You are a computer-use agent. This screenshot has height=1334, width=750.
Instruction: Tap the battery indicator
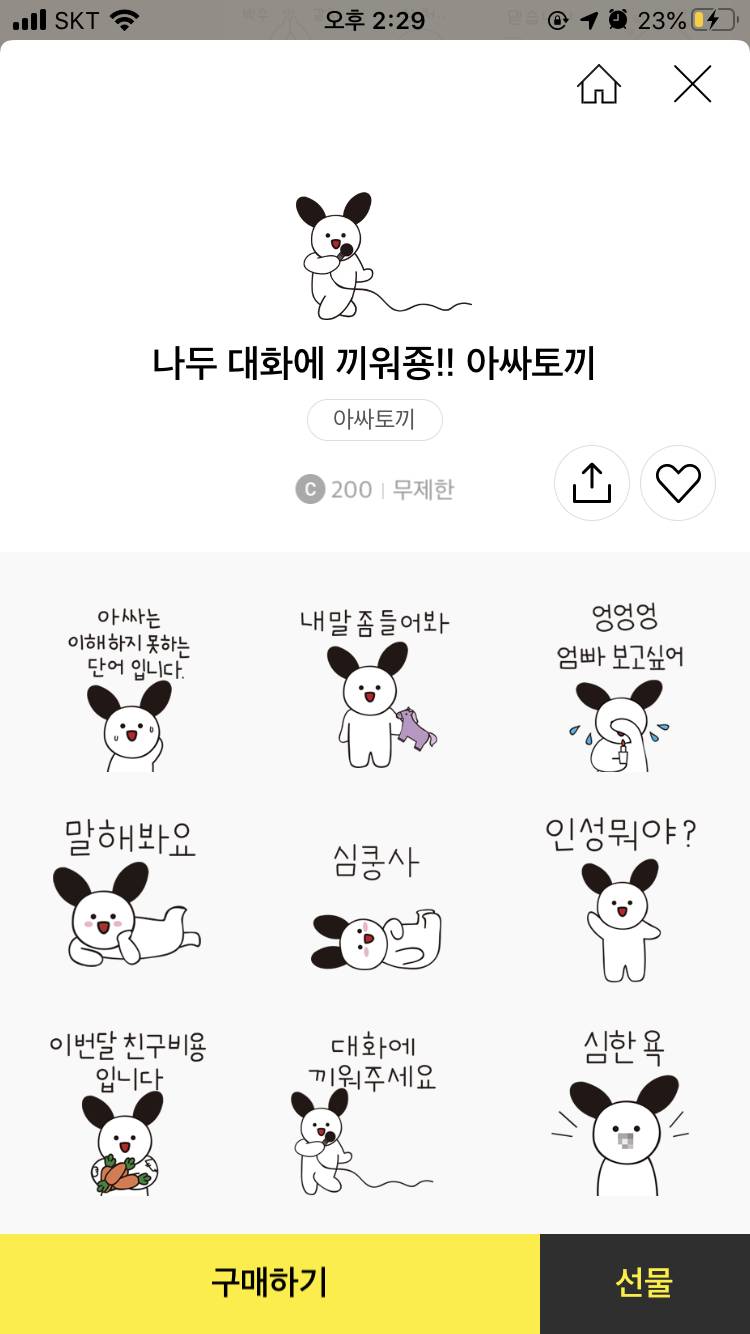tap(706, 18)
